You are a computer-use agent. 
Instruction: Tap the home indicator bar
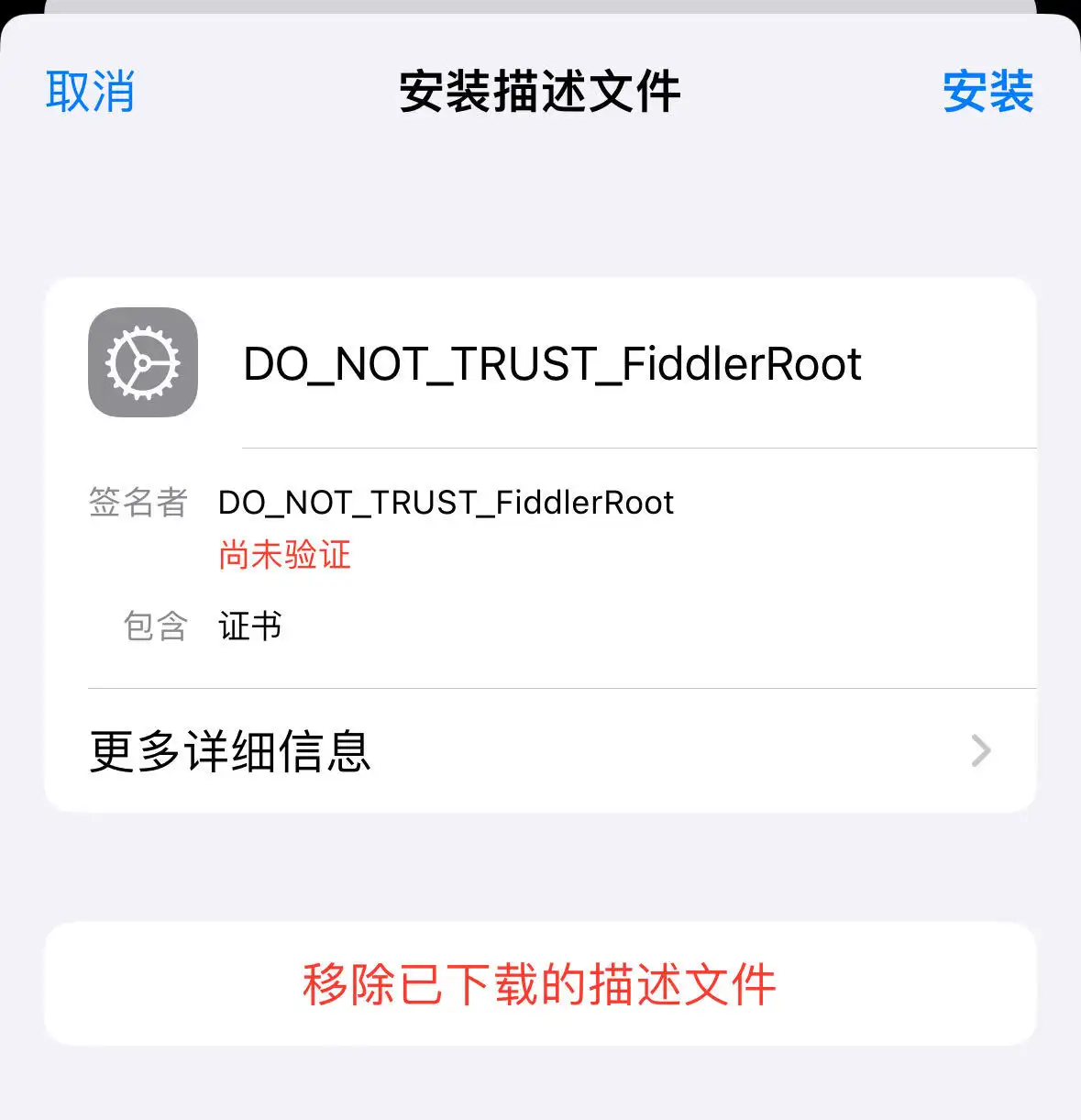click(540, 1105)
